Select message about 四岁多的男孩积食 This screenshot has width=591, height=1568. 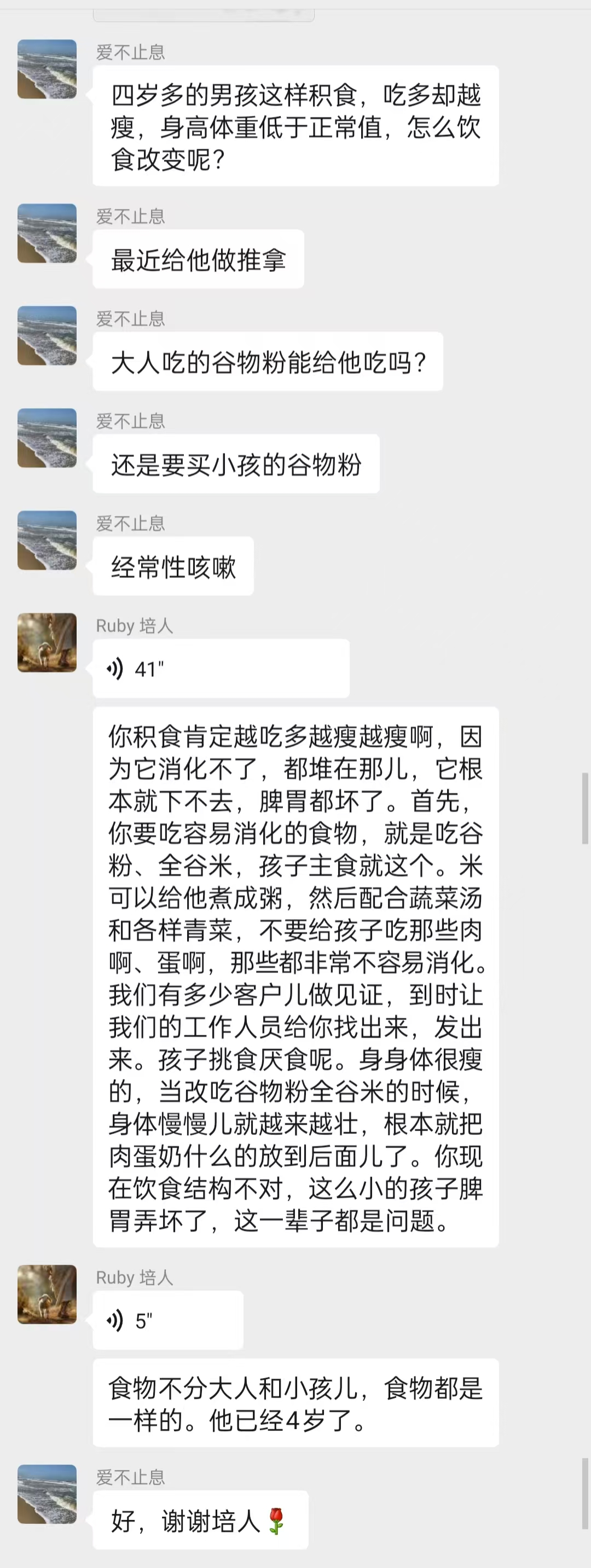coord(297,126)
